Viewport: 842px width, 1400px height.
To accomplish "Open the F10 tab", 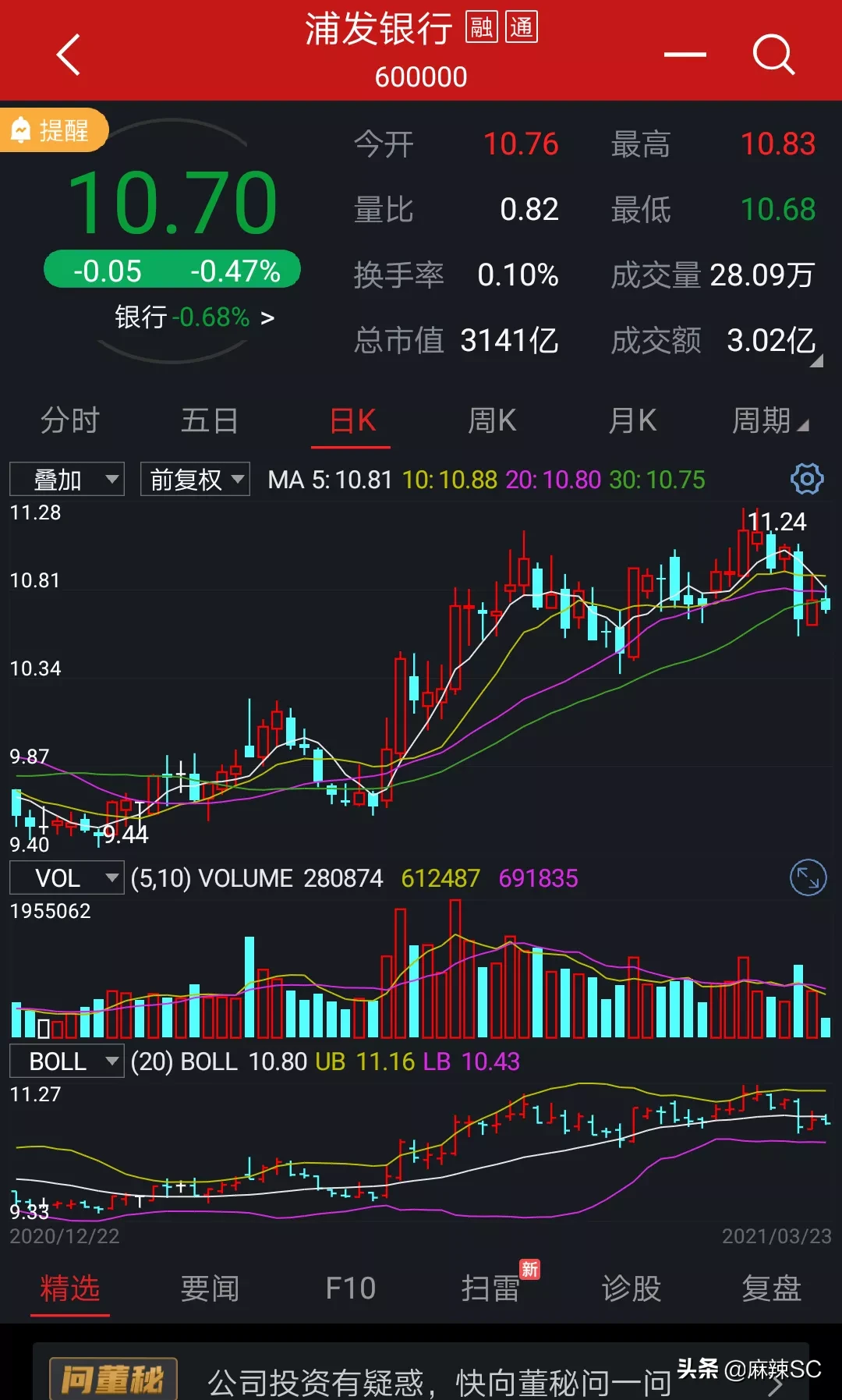I will click(x=350, y=1288).
